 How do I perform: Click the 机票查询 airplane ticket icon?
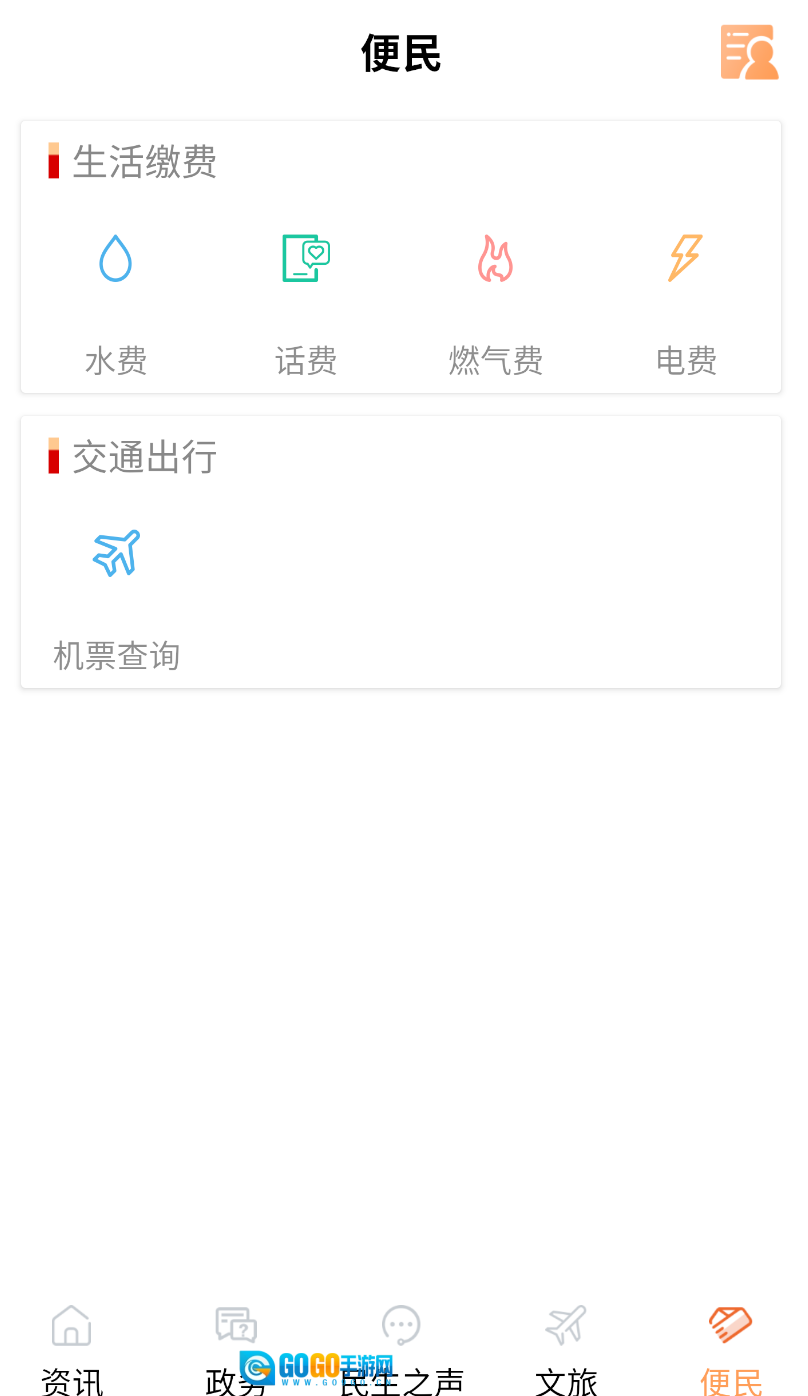[115, 552]
